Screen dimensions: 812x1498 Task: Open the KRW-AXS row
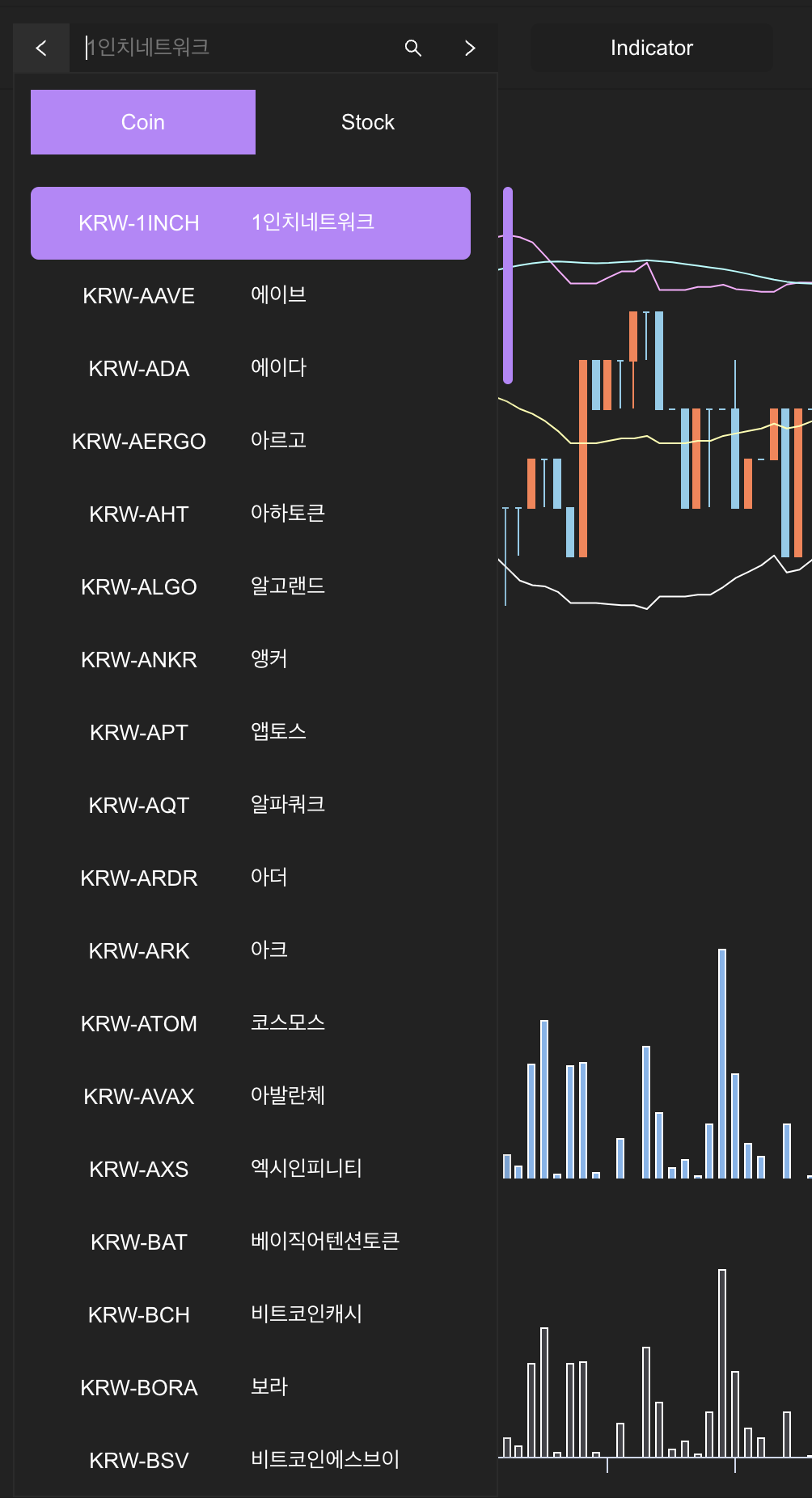pos(251,1170)
